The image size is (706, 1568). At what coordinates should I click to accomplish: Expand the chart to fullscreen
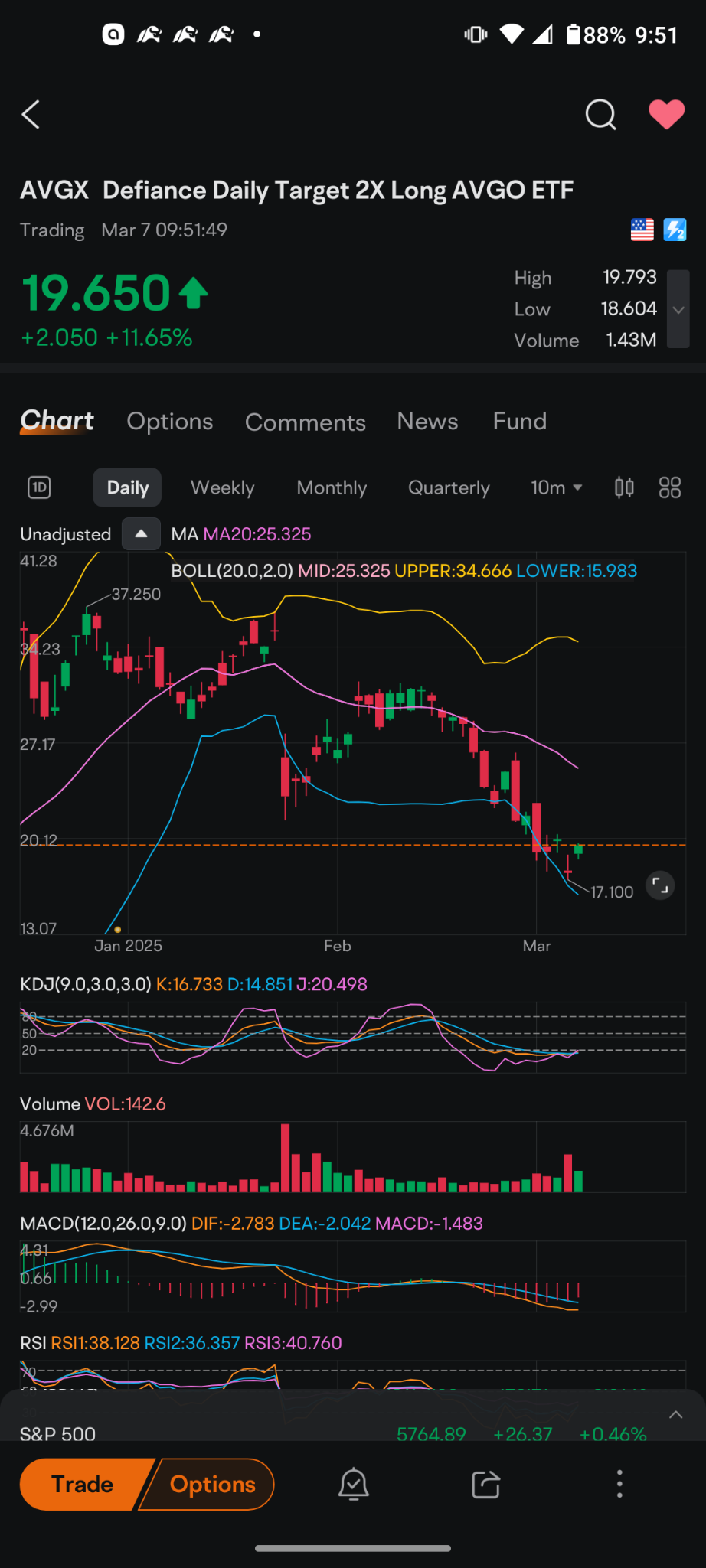(659, 885)
